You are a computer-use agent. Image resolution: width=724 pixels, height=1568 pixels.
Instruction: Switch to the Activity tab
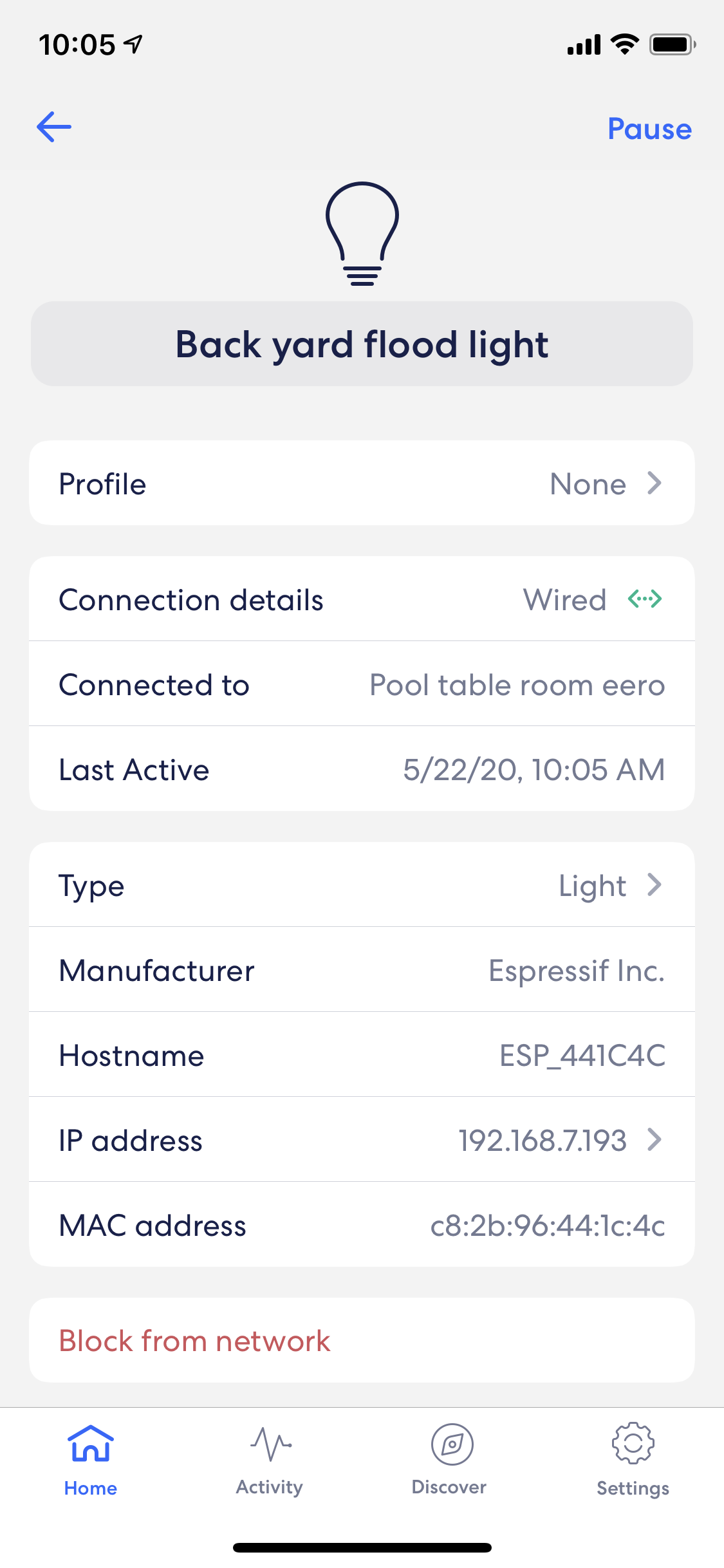270,1461
